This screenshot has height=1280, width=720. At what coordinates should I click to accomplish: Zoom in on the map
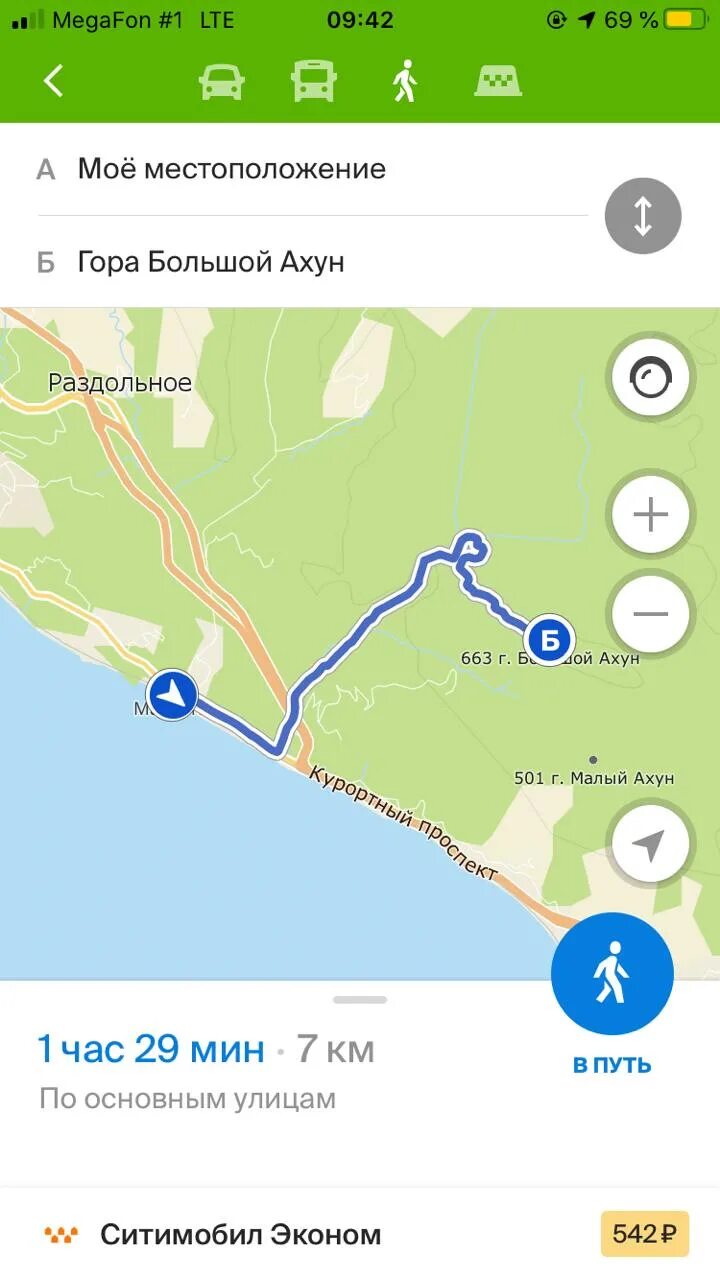pos(650,516)
